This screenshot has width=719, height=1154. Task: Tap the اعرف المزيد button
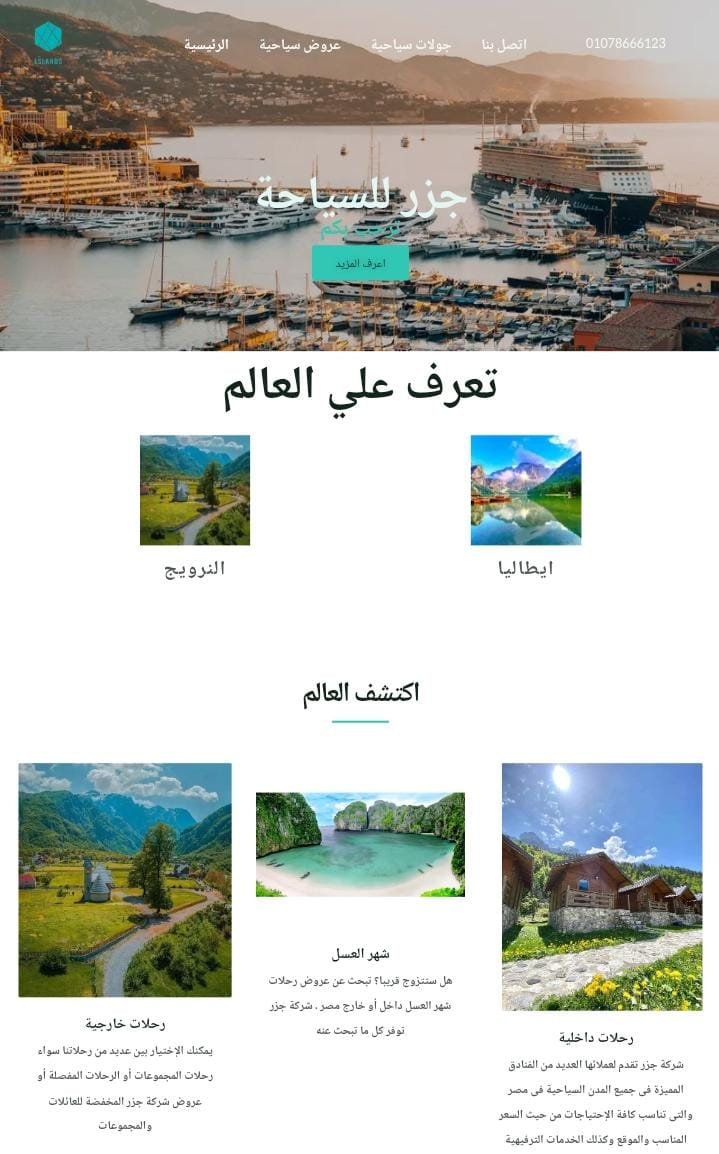(360, 263)
